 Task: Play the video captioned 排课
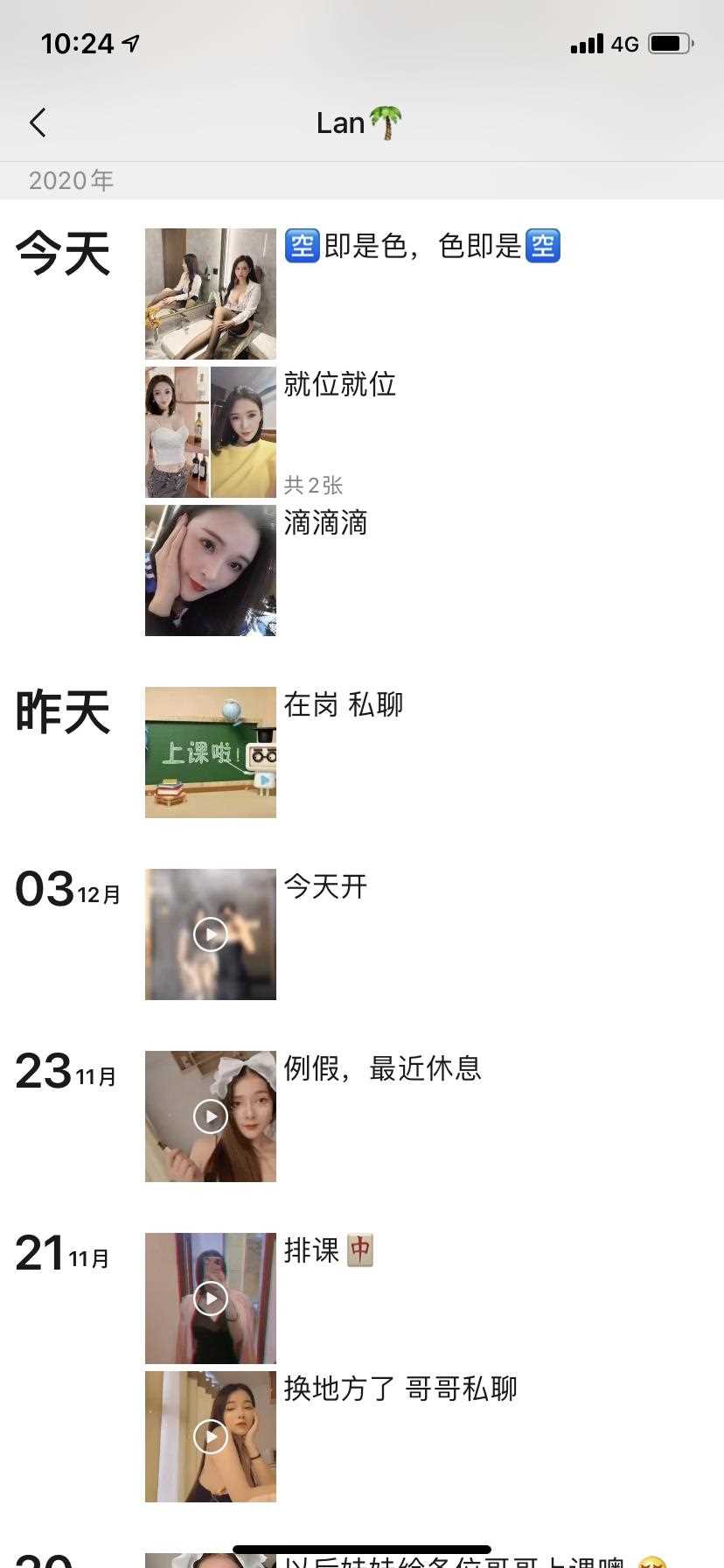point(210,1298)
